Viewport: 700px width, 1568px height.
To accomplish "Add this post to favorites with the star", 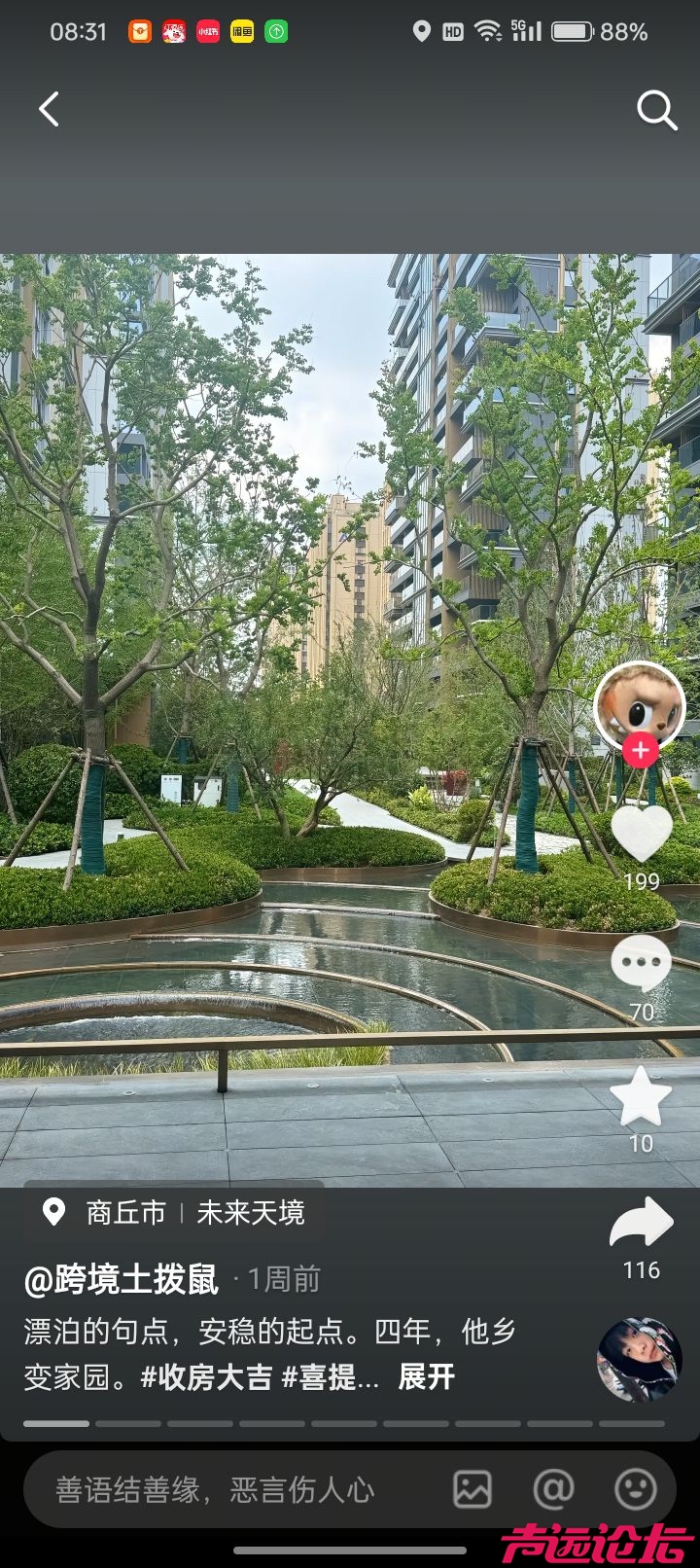I will pyautogui.click(x=641, y=1097).
